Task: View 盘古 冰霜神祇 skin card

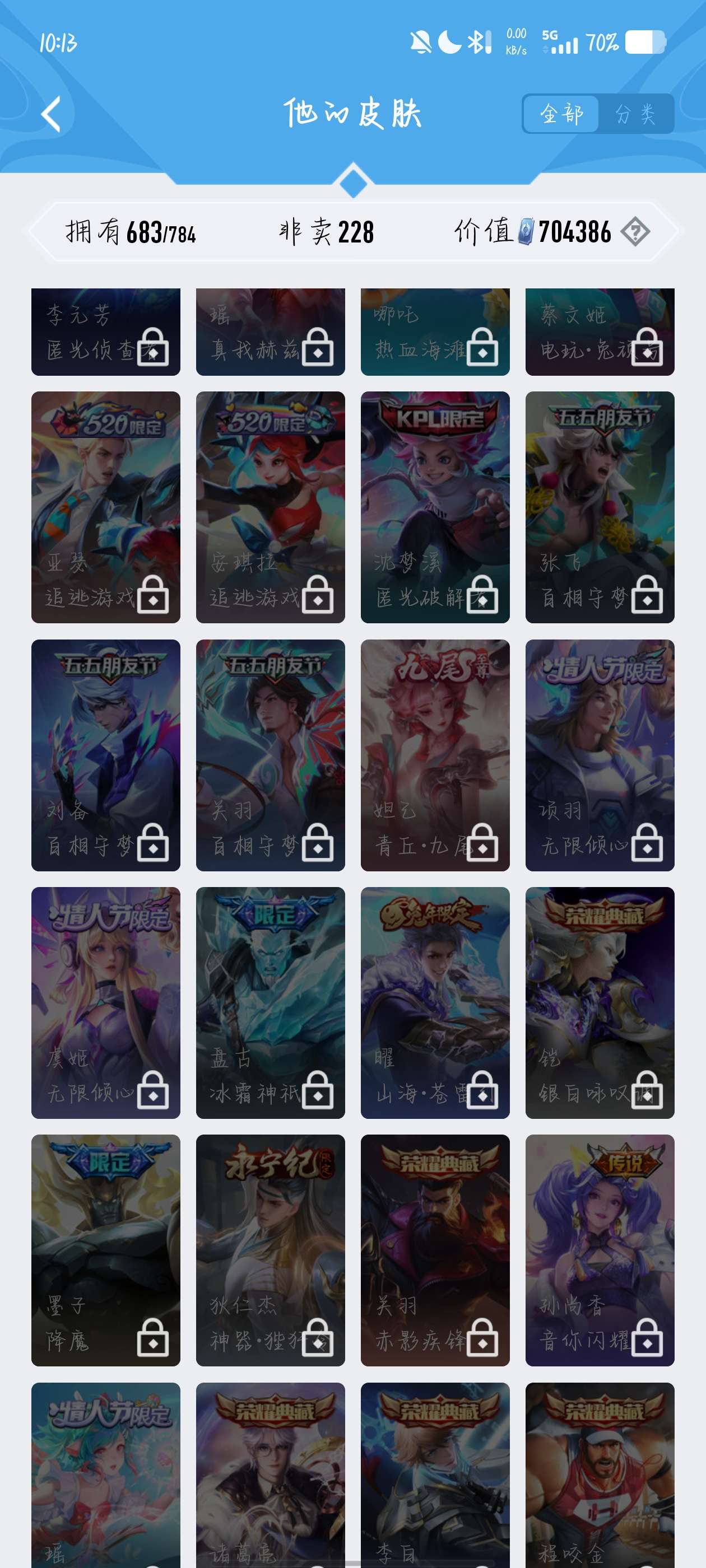Action: pyautogui.click(x=271, y=1002)
